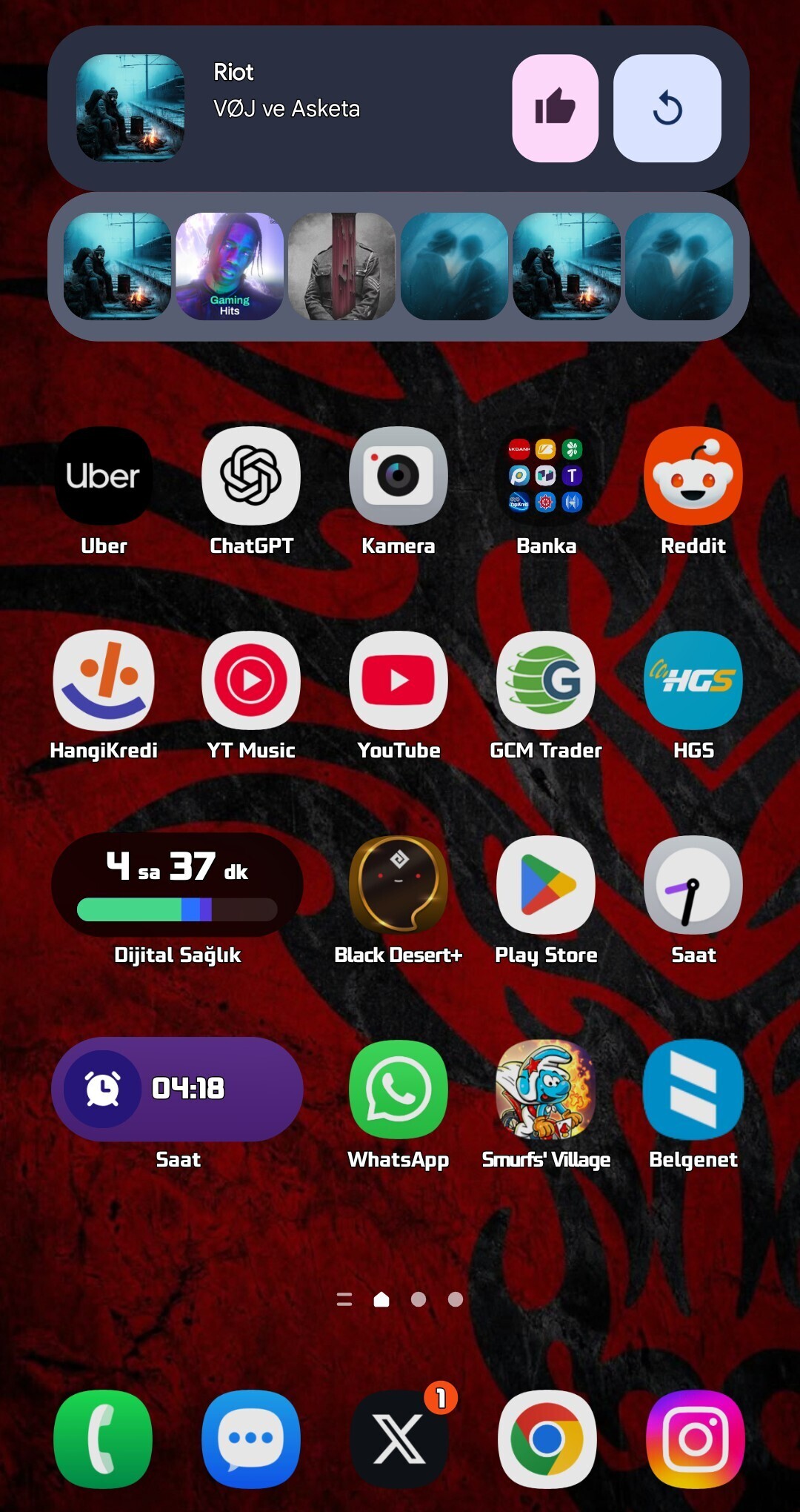This screenshot has width=800, height=1512.
Task: Open X with one notification badge
Action: (399, 1439)
